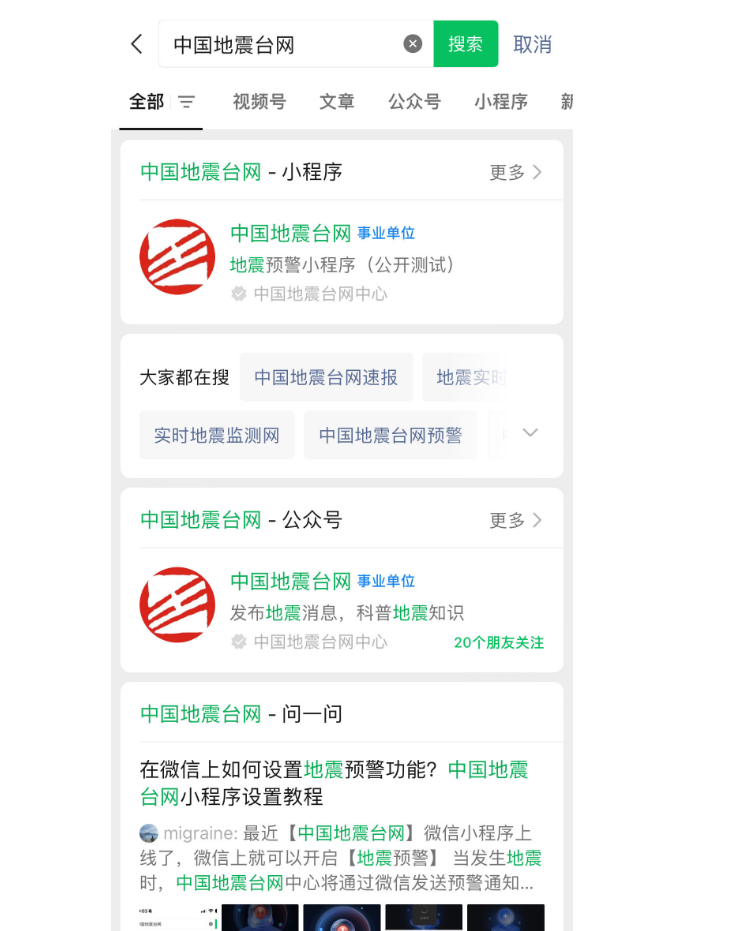Select the 中国地震台网预警 suggestion chip
Image resolution: width=734 pixels, height=931 pixels.
click(390, 435)
